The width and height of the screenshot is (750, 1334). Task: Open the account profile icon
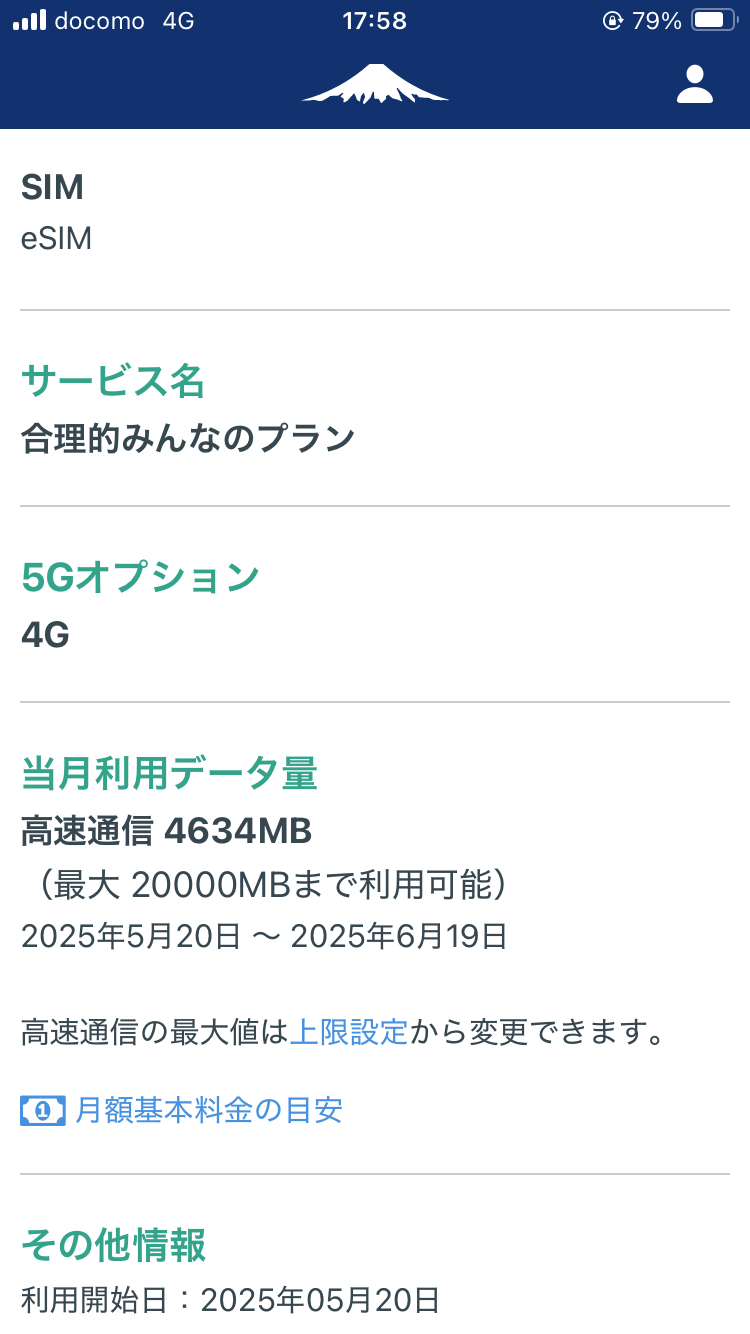pyautogui.click(x=694, y=84)
